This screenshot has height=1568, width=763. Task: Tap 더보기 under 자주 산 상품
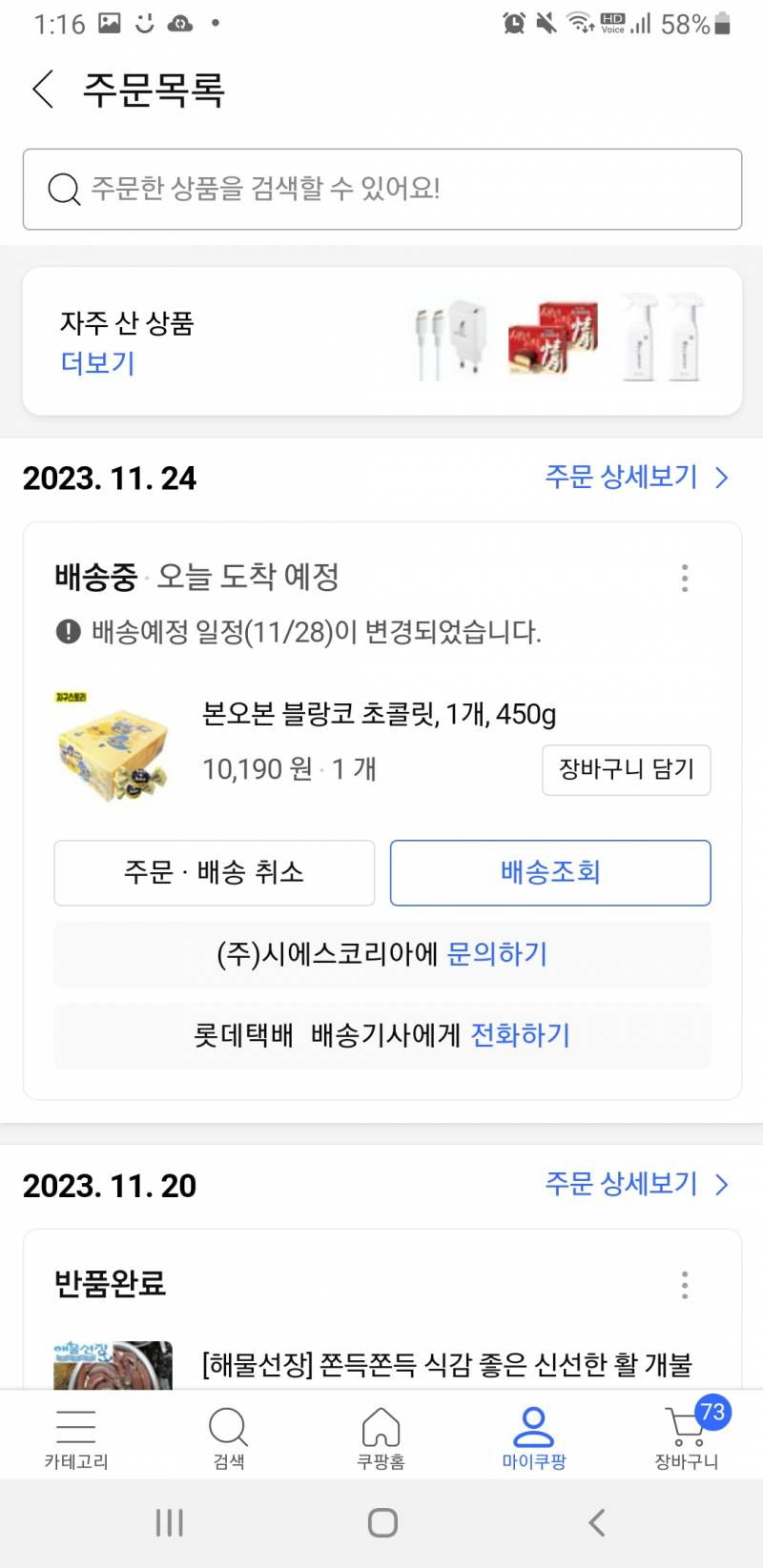94,363
